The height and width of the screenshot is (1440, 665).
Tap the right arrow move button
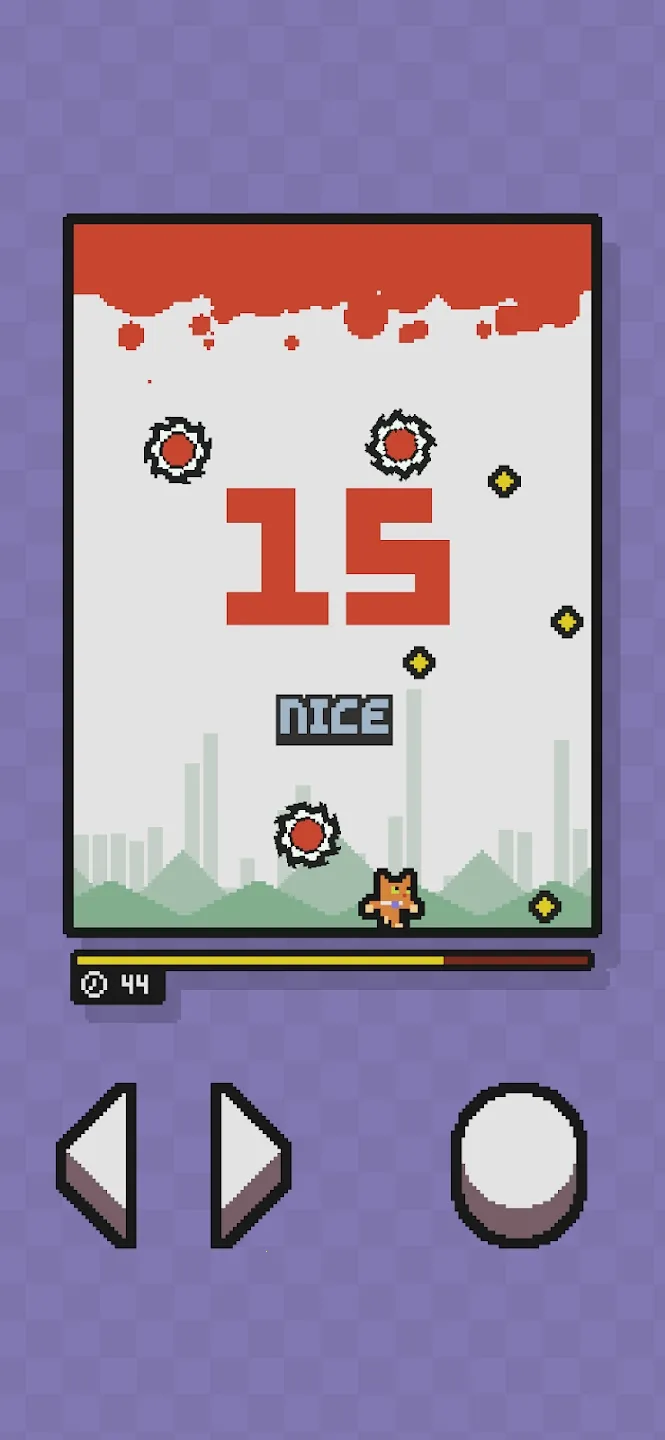click(x=247, y=1163)
